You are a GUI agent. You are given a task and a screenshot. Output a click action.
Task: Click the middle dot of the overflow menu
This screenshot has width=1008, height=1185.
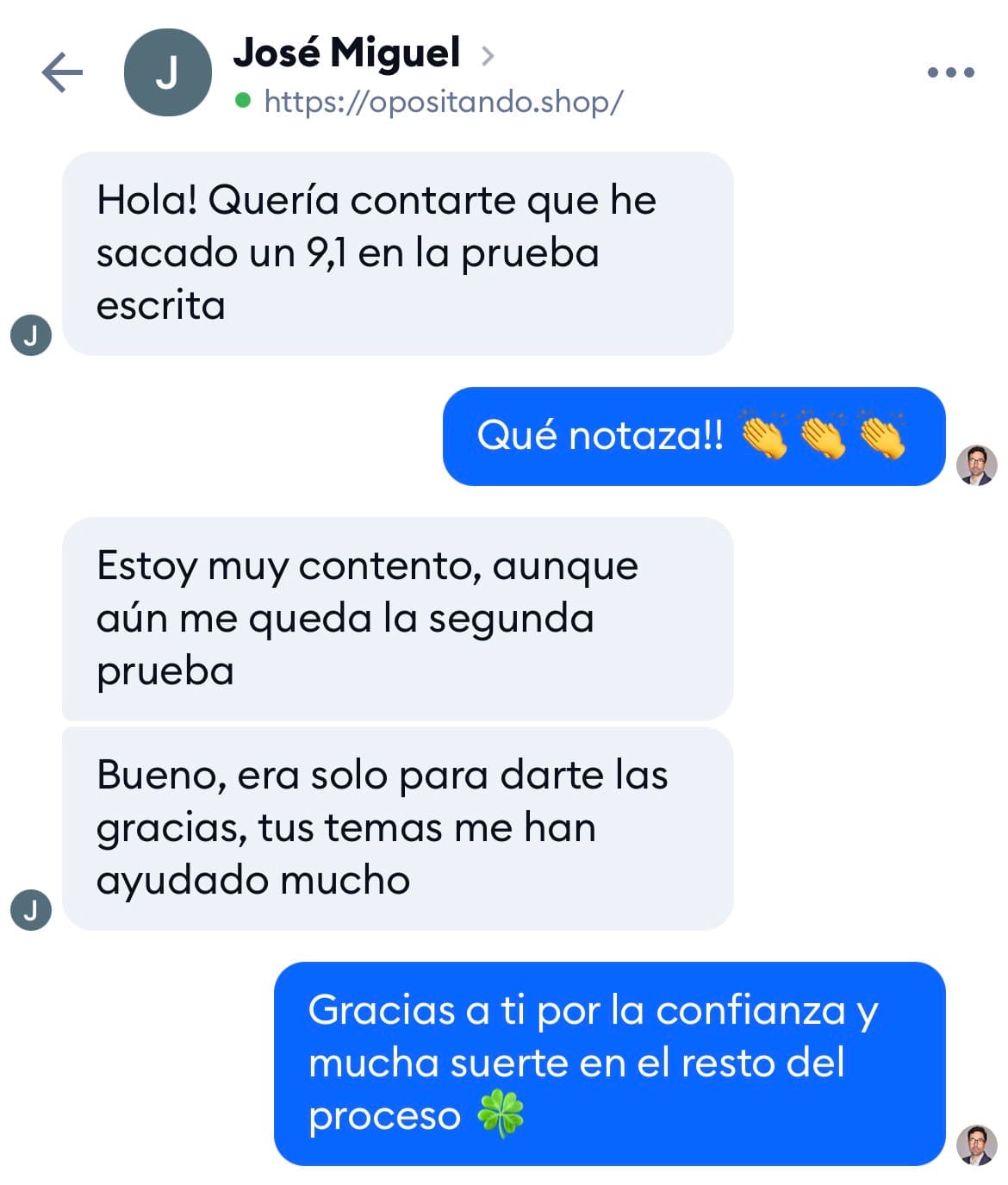(953, 72)
